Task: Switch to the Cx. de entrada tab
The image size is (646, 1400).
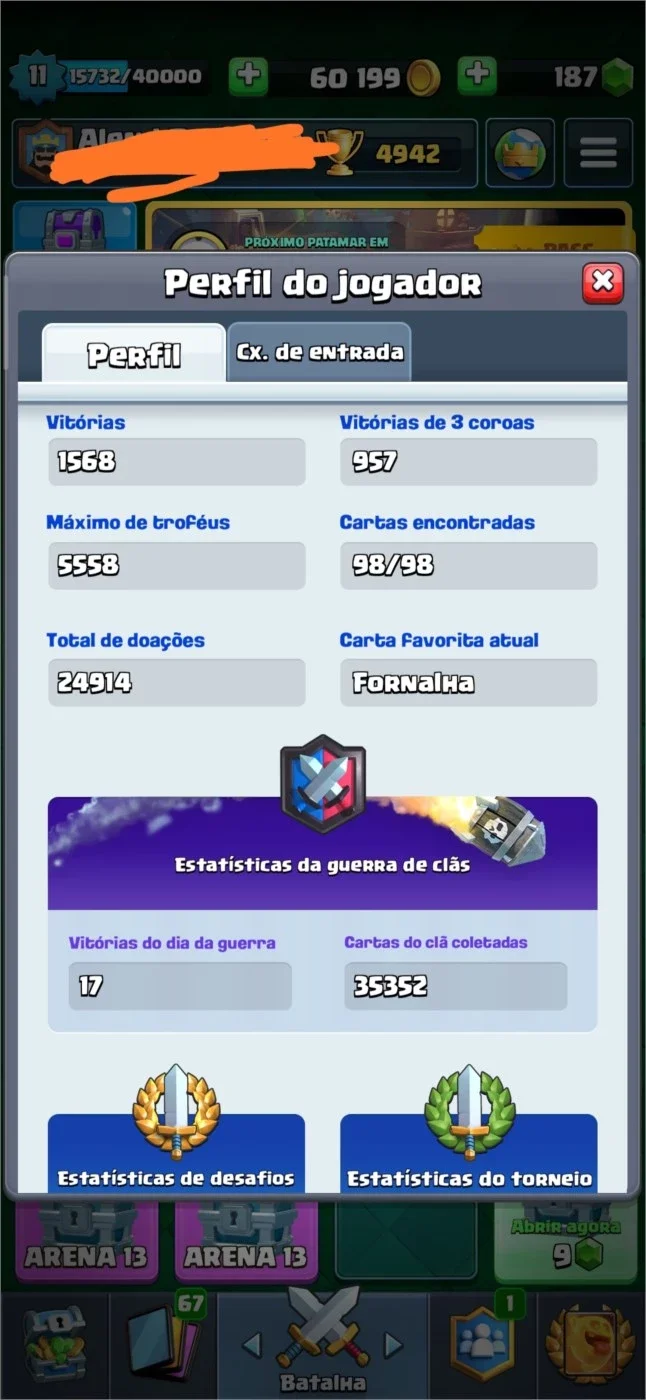Action: [319, 352]
